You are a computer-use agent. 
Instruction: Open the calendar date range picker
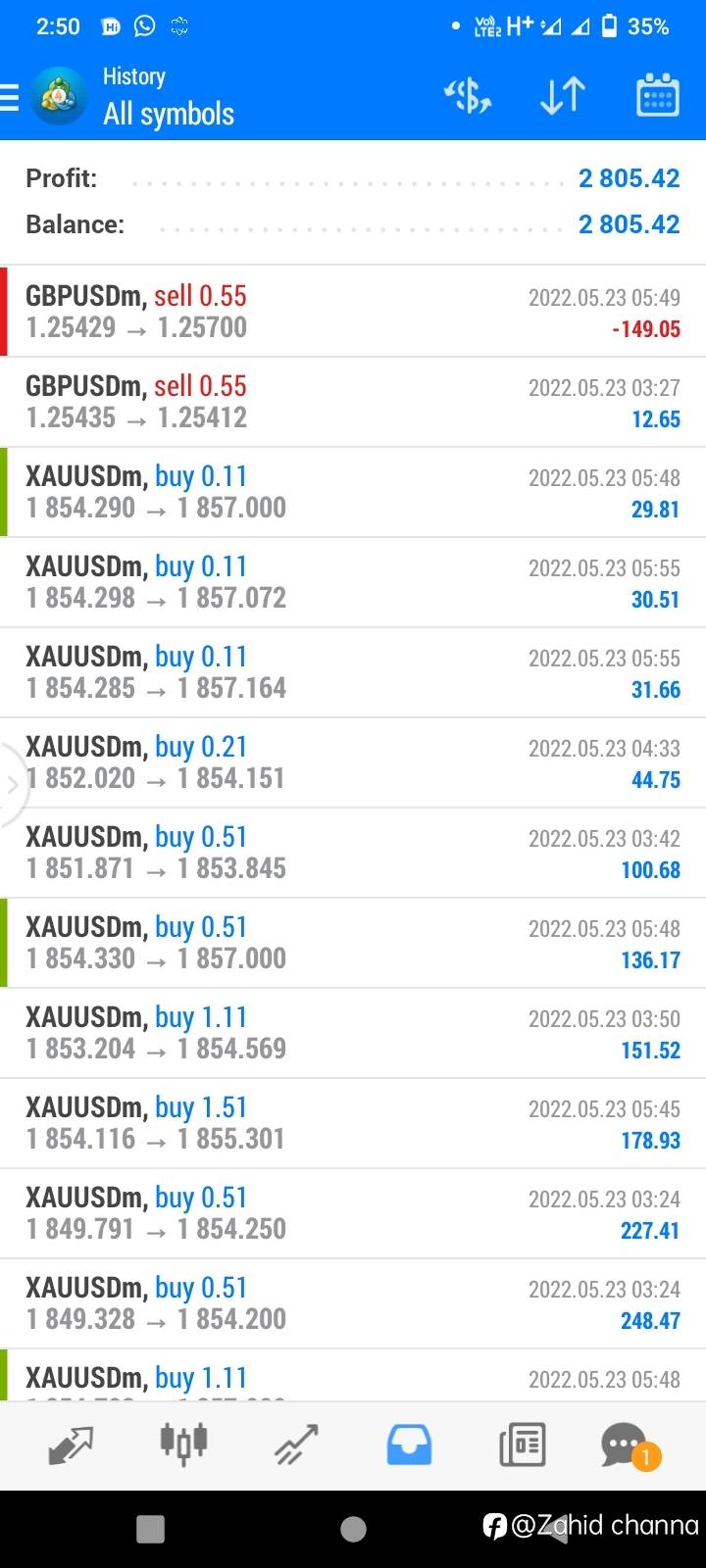tap(657, 95)
